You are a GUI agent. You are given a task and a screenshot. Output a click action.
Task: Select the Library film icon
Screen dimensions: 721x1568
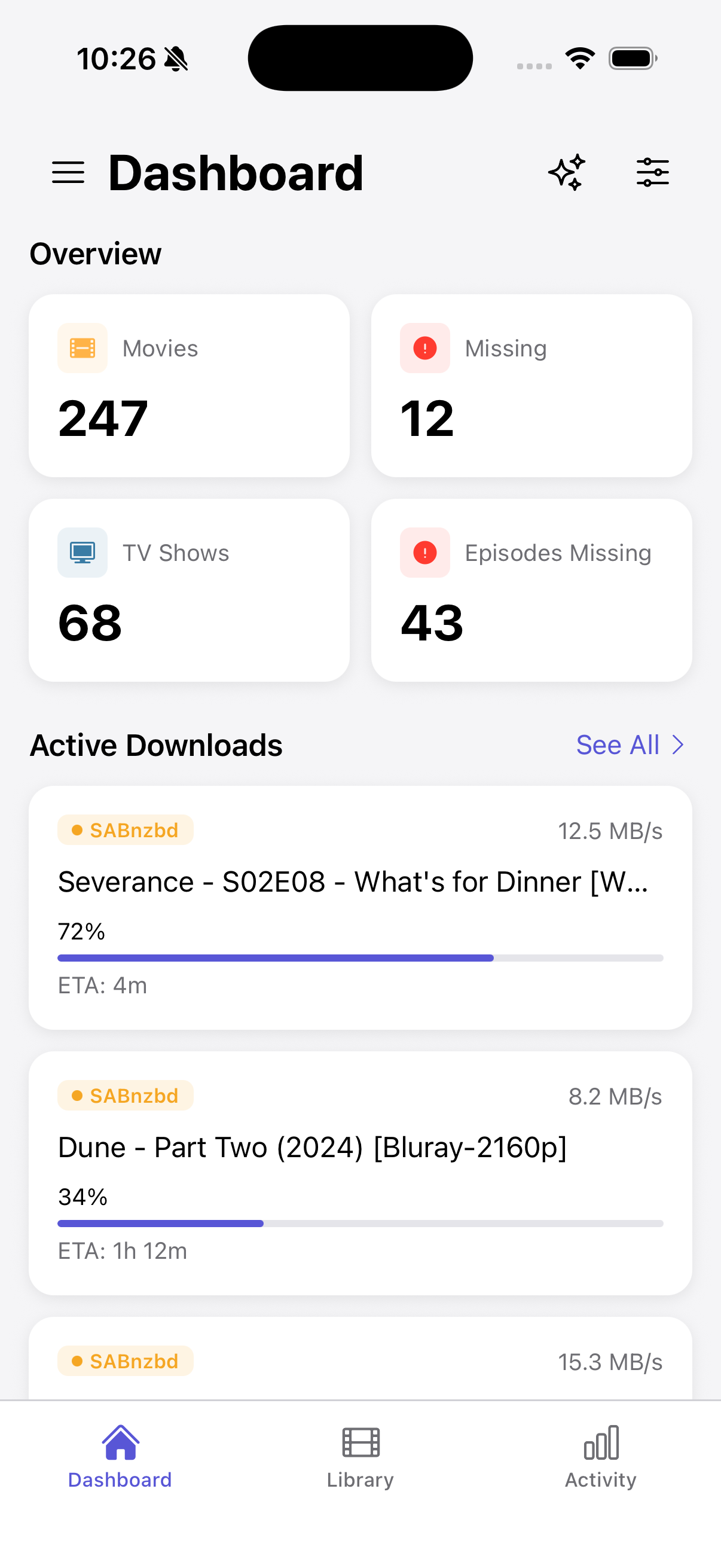pyautogui.click(x=360, y=1441)
